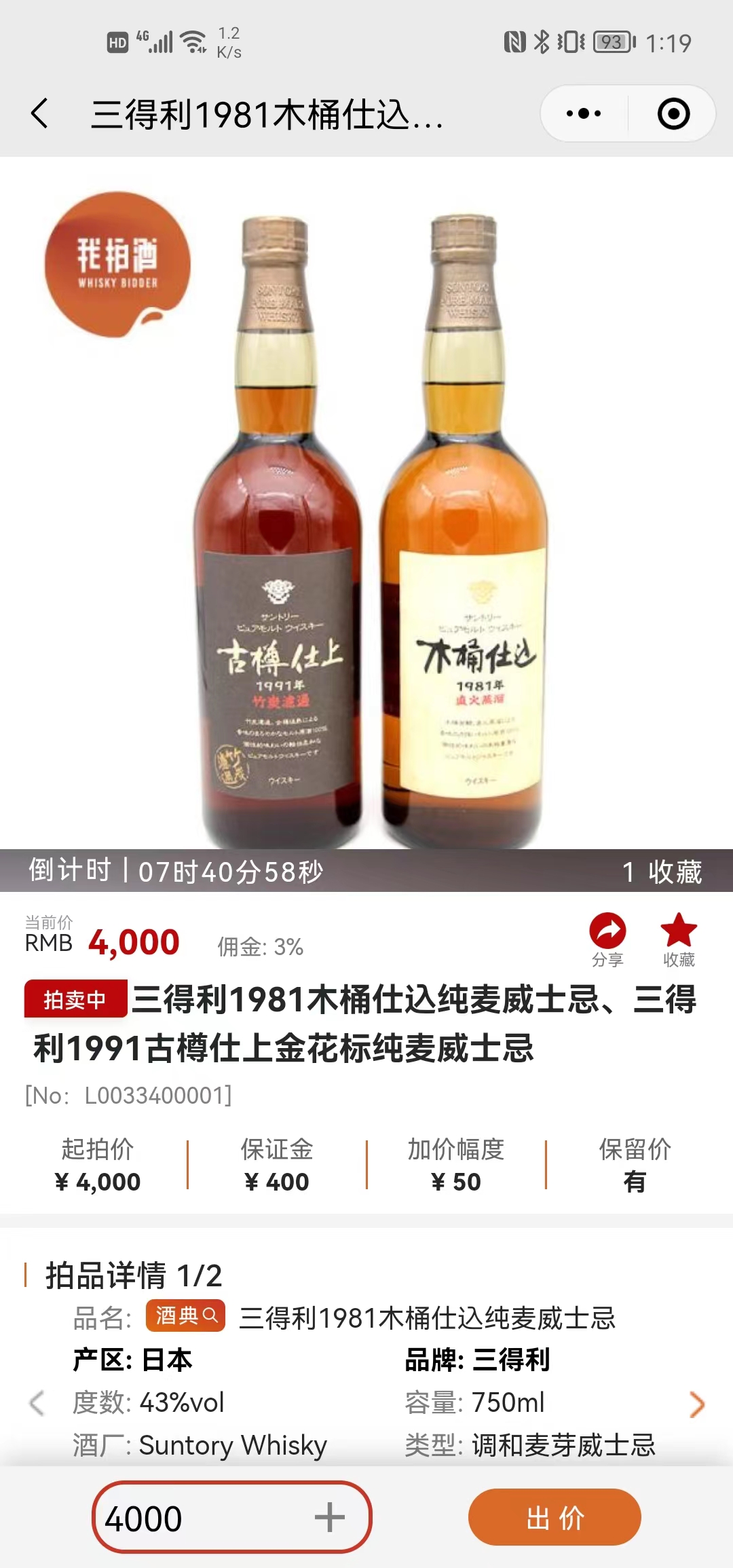Place bid with the 出价 button
Screen dimensions: 733x1568
(555, 1517)
